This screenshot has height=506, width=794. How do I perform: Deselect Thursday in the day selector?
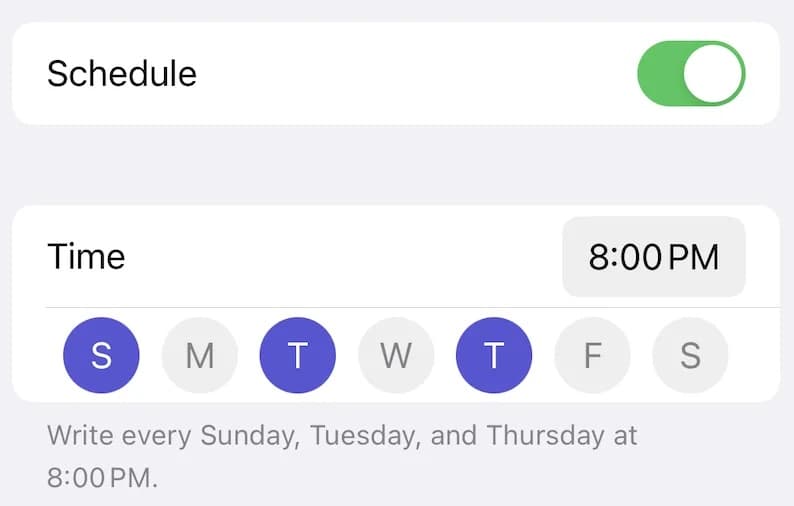coord(494,356)
